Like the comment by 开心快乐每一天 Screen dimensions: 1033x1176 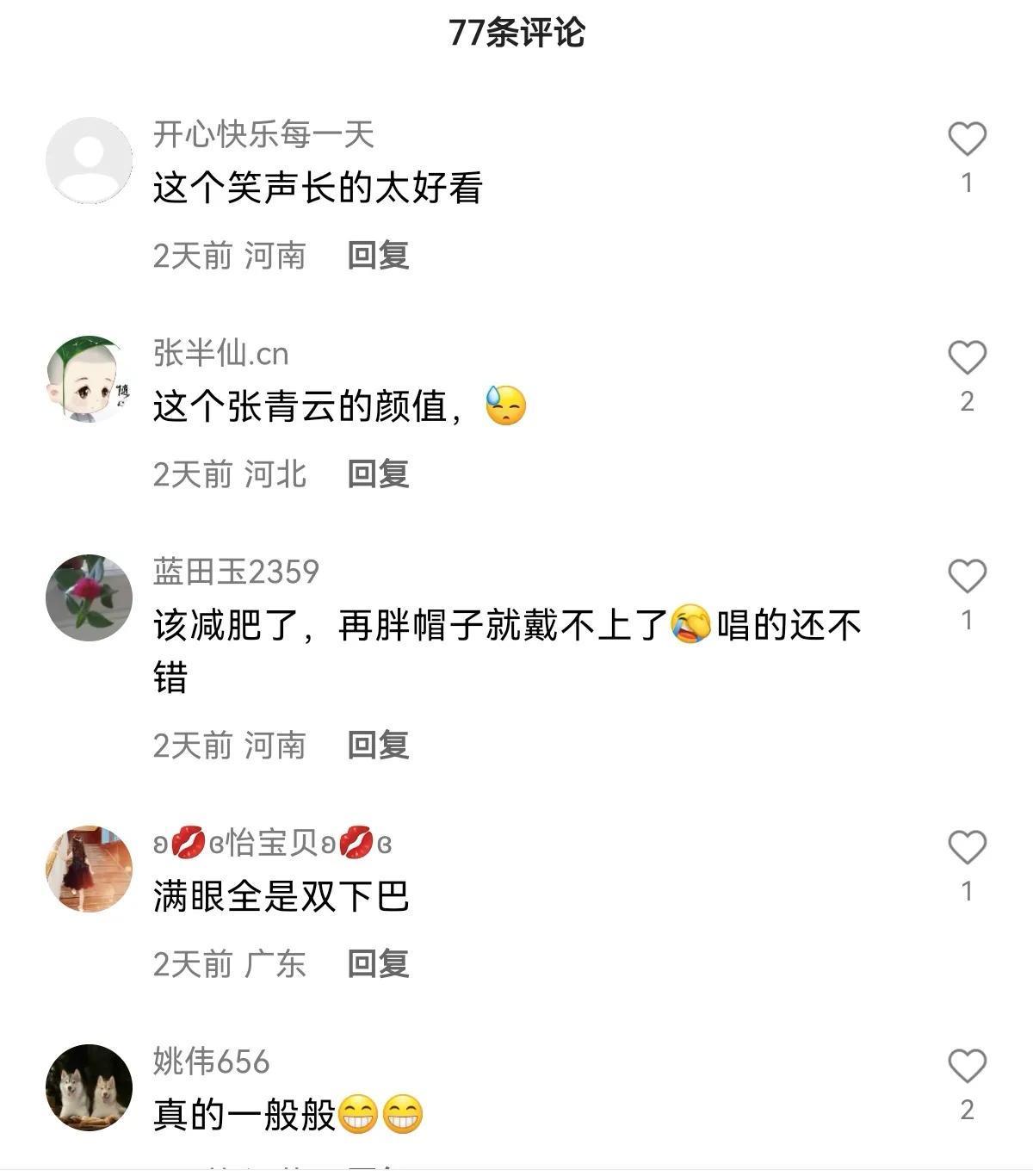point(967,139)
